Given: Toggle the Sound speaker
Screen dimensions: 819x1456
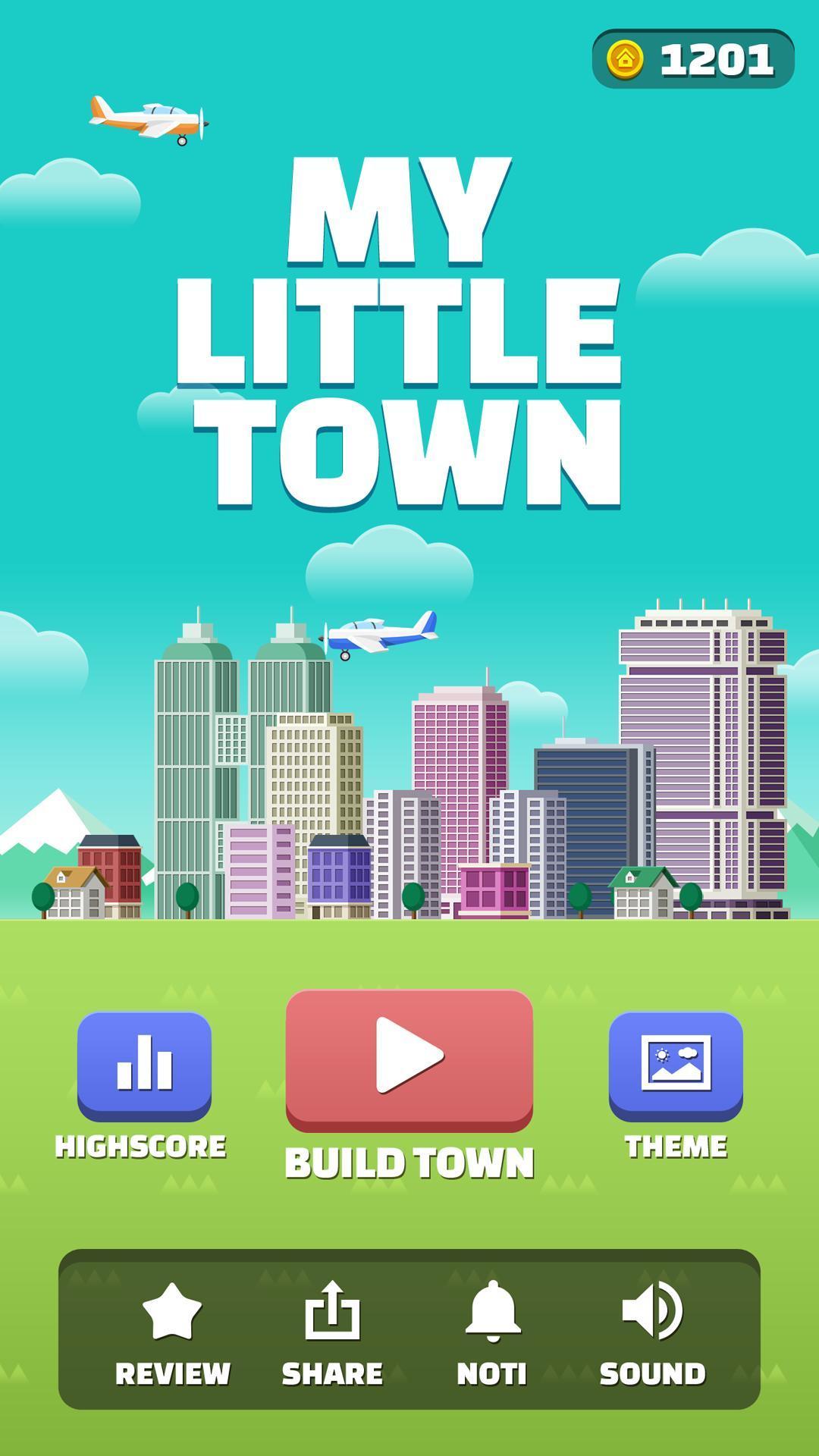Looking at the screenshot, I should pos(652,1312).
